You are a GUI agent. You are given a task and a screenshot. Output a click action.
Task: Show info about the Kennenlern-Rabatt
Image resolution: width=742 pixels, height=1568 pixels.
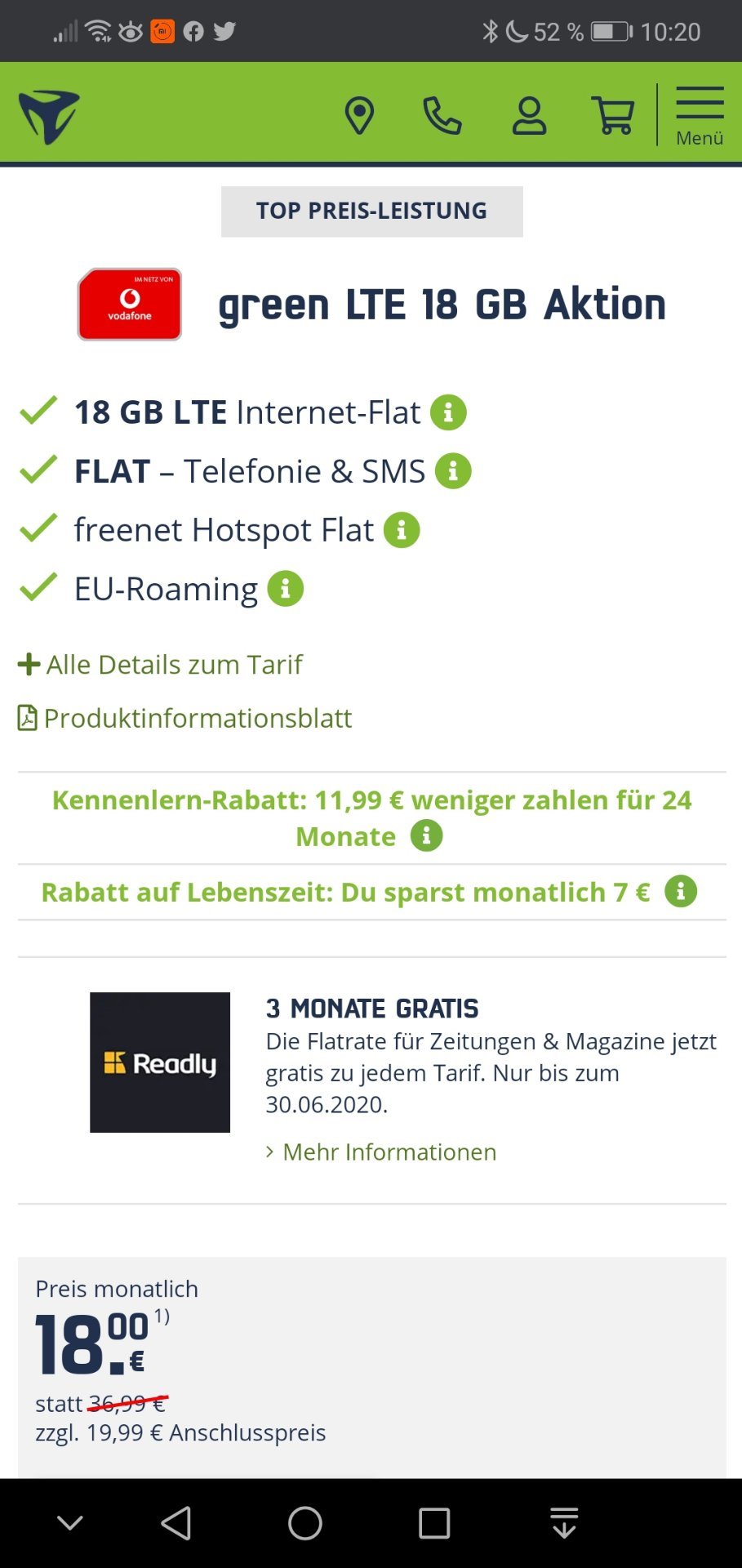(426, 836)
